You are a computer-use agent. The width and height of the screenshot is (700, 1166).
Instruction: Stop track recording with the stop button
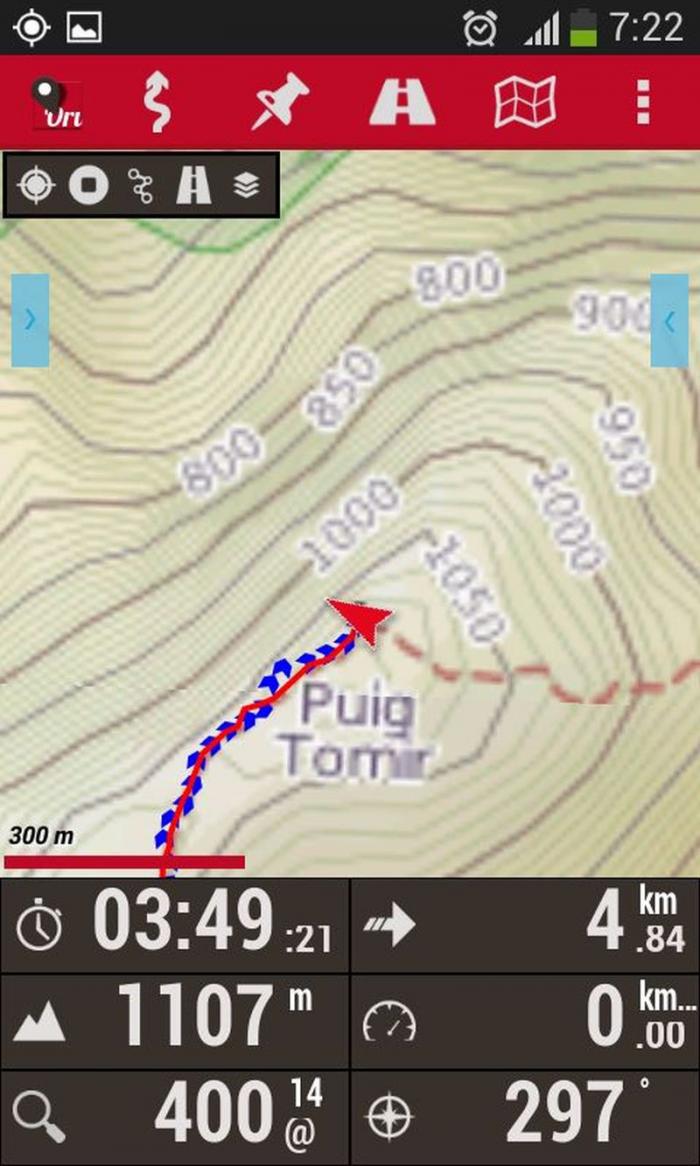[89, 185]
